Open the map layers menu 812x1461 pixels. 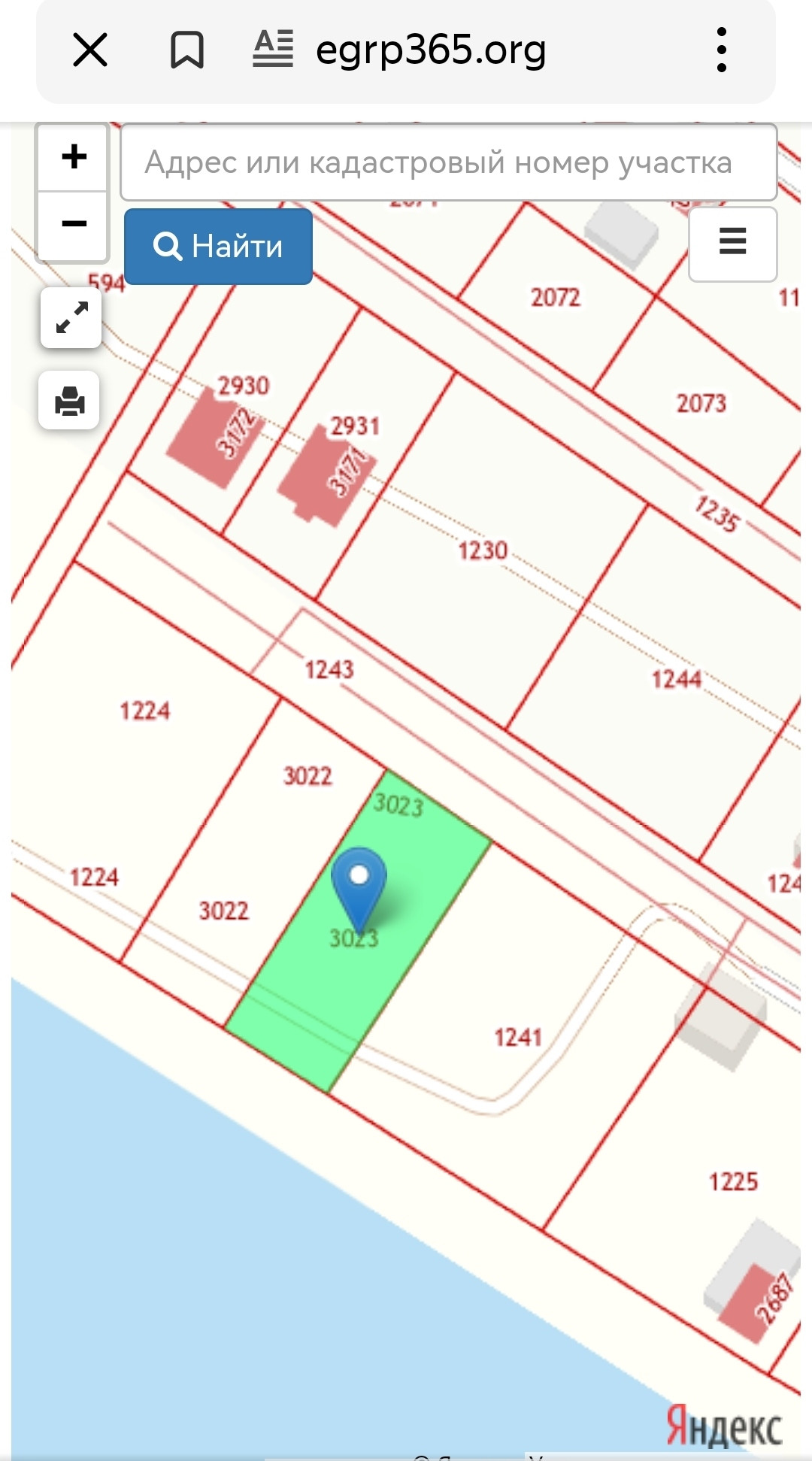coord(732,242)
